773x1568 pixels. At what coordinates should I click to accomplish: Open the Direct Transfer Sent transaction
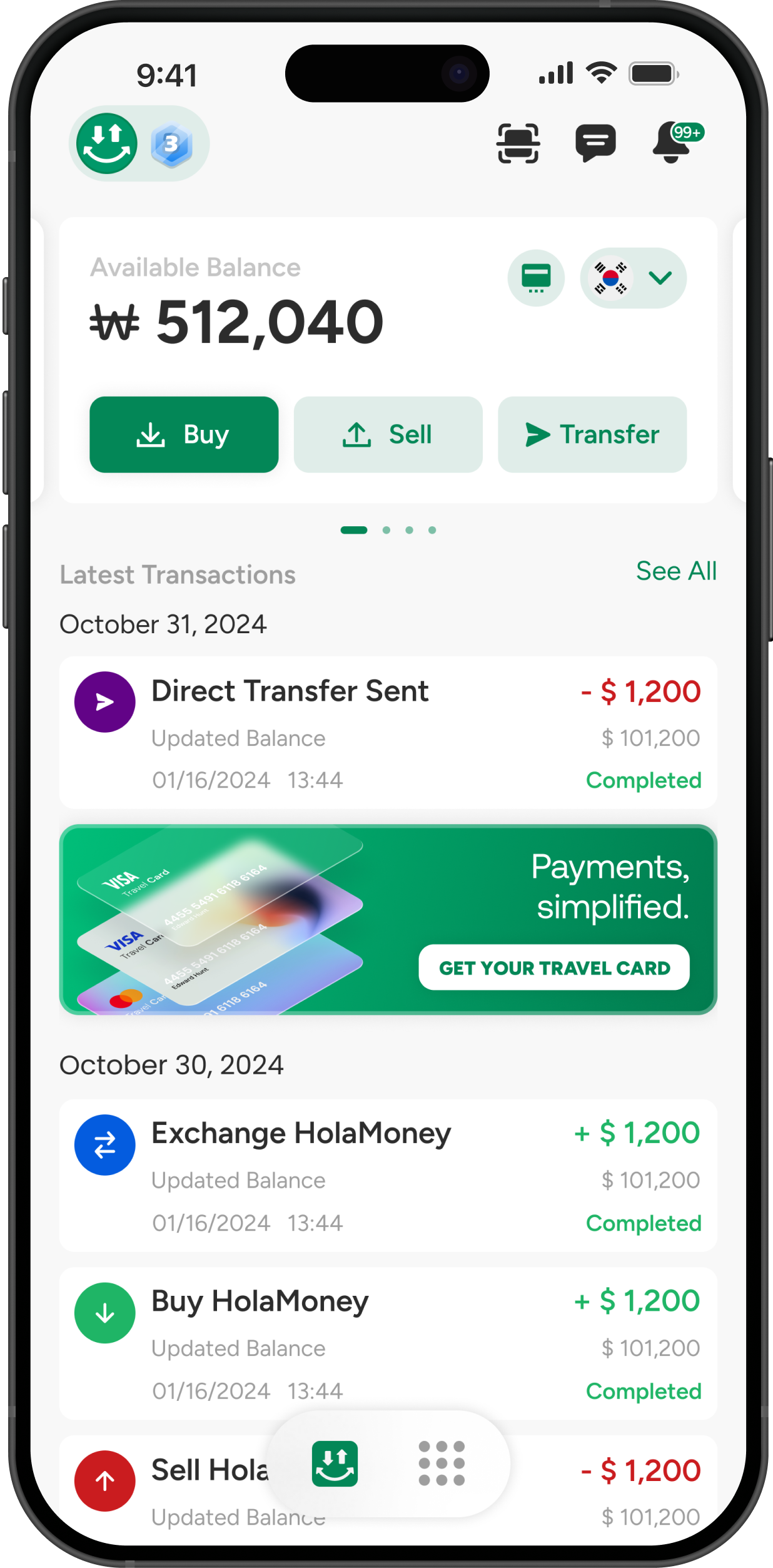[x=388, y=733]
